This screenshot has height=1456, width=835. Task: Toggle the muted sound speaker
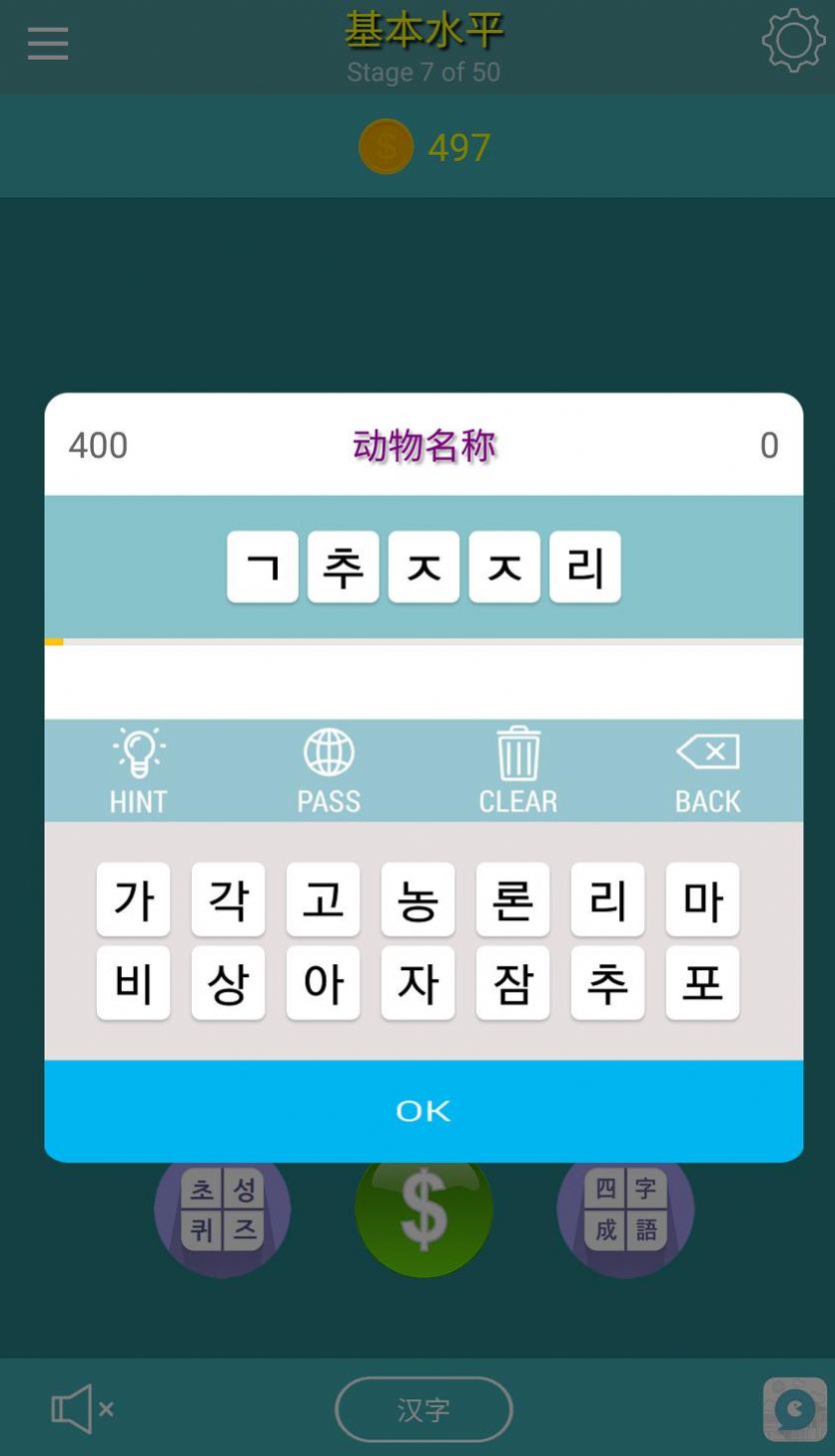click(x=82, y=1409)
